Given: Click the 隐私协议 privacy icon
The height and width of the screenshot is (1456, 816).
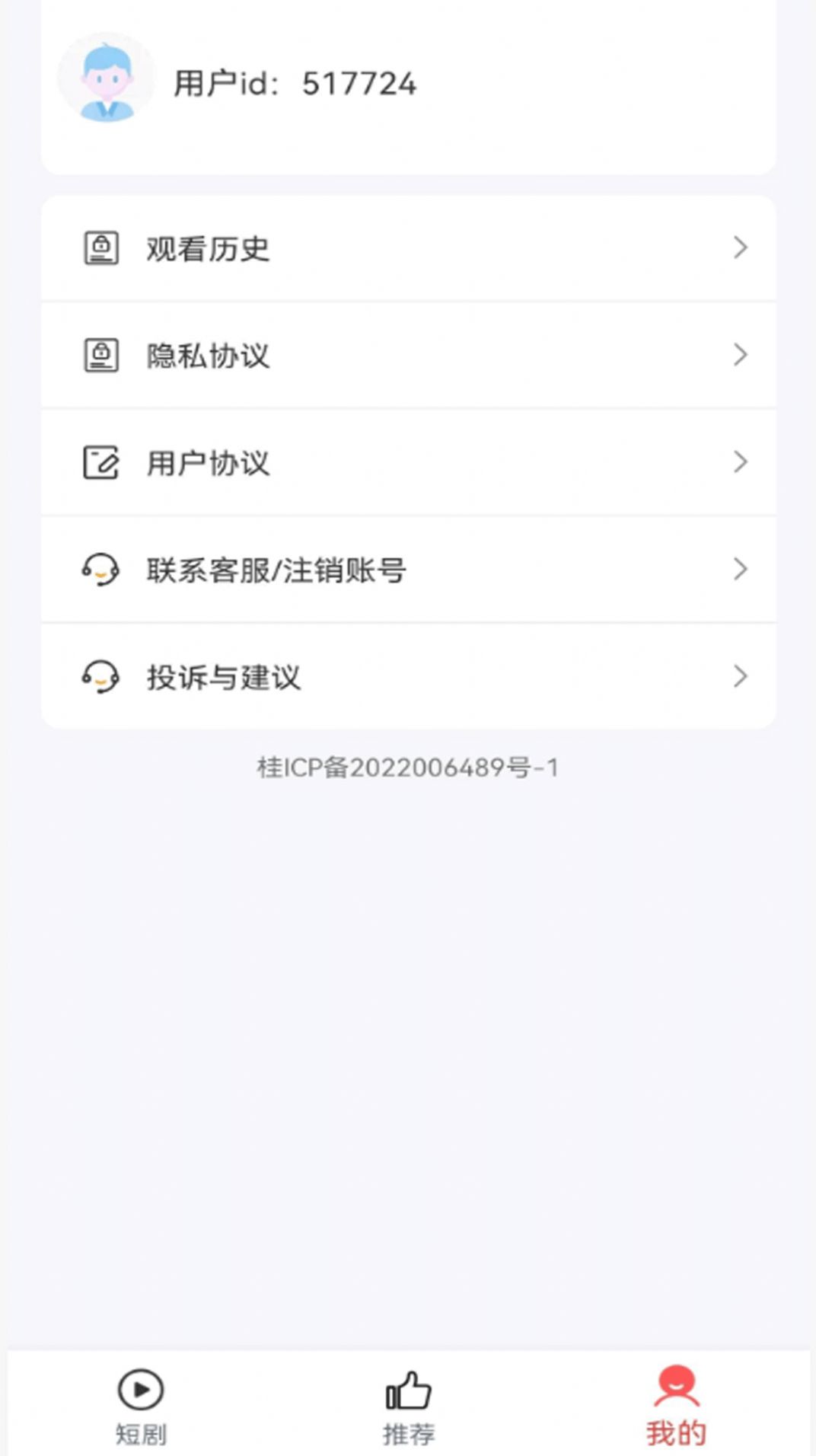Looking at the screenshot, I should [100, 354].
